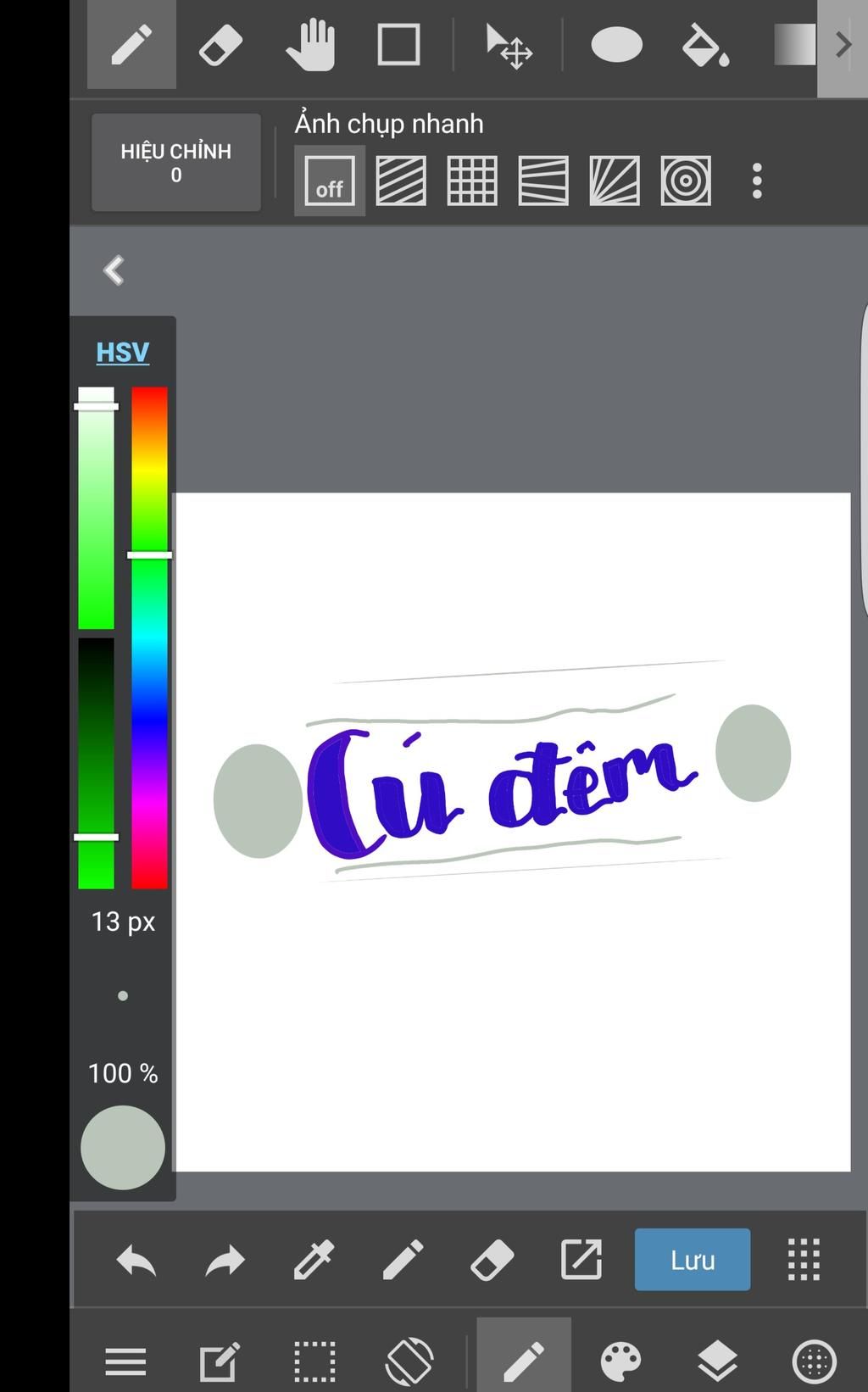Open snap options overflow menu

pos(757,181)
